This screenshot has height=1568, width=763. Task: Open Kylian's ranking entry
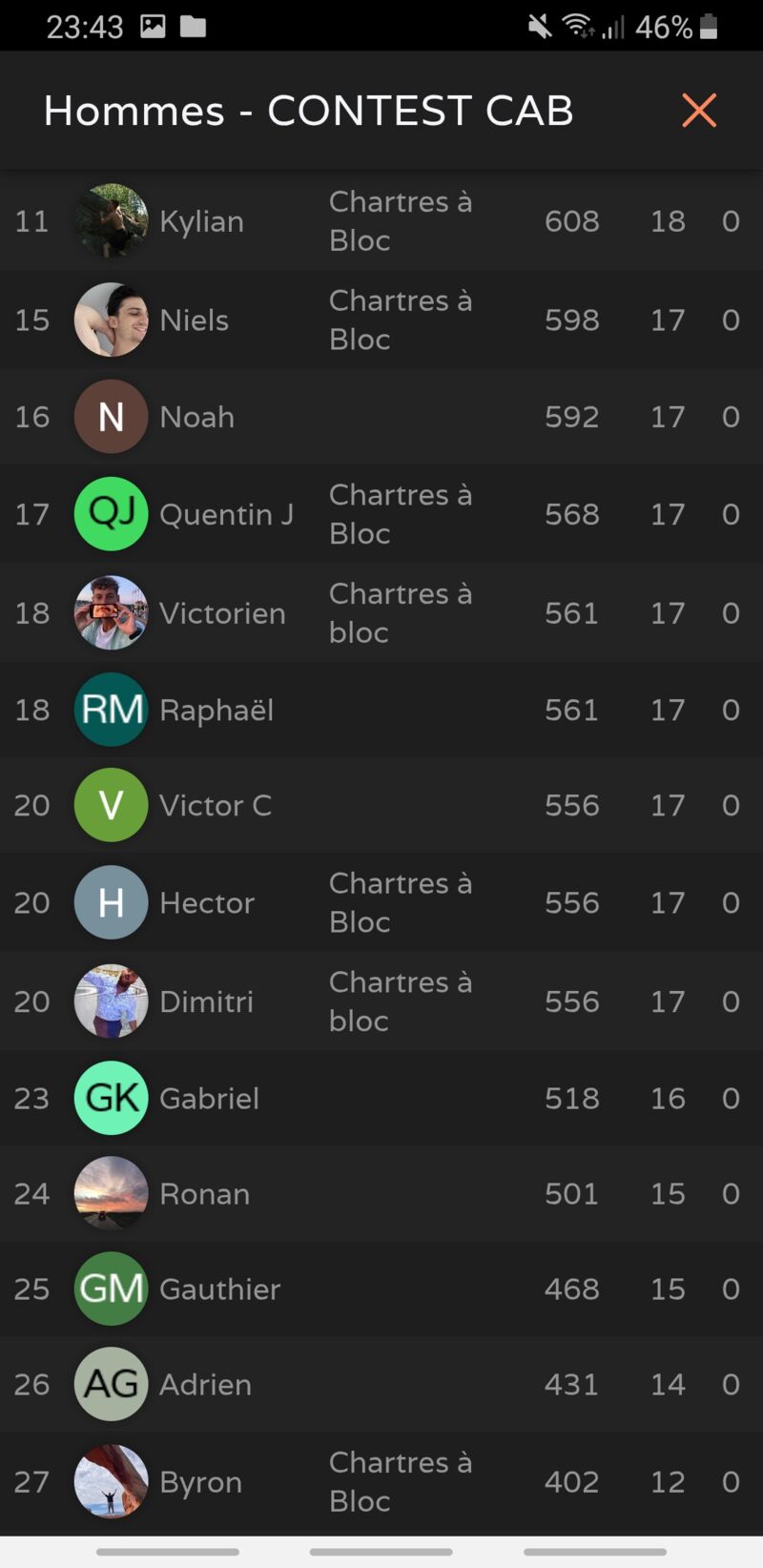coord(381,221)
